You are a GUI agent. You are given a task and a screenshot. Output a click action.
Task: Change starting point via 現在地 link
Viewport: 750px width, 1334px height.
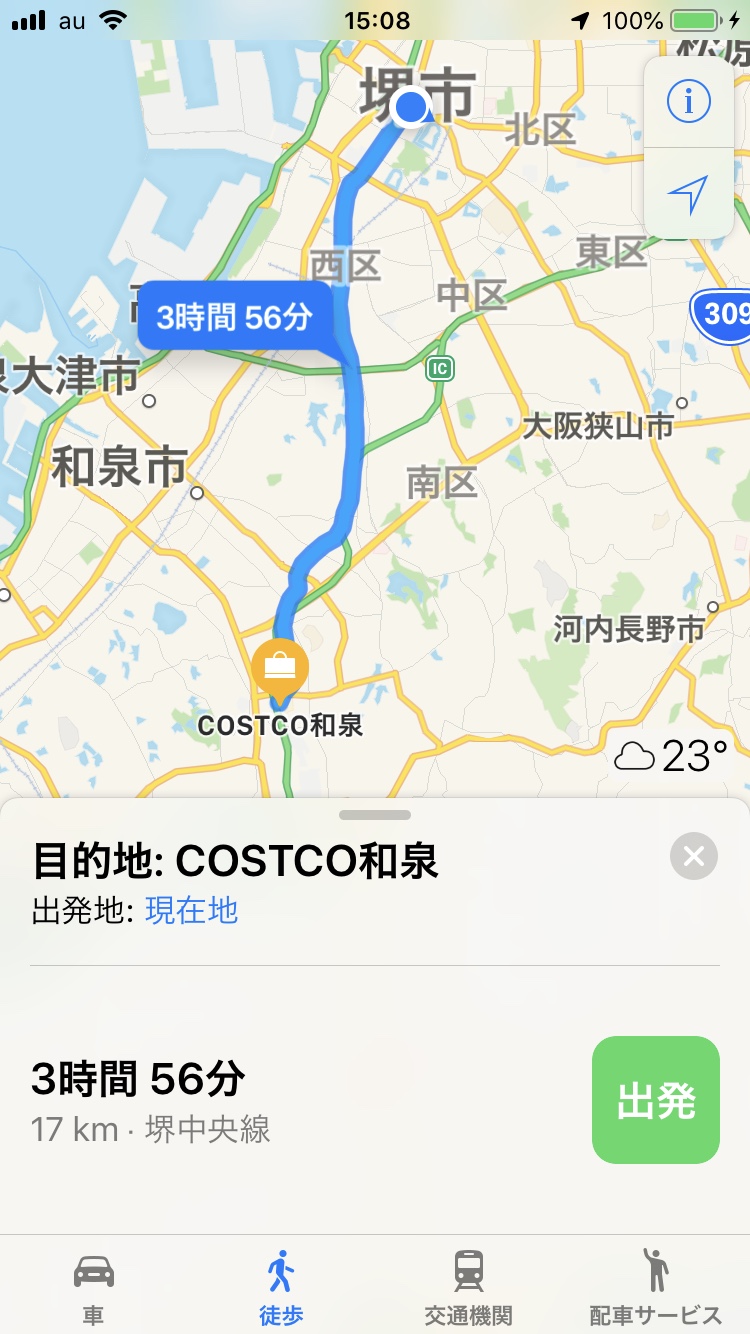click(x=192, y=910)
